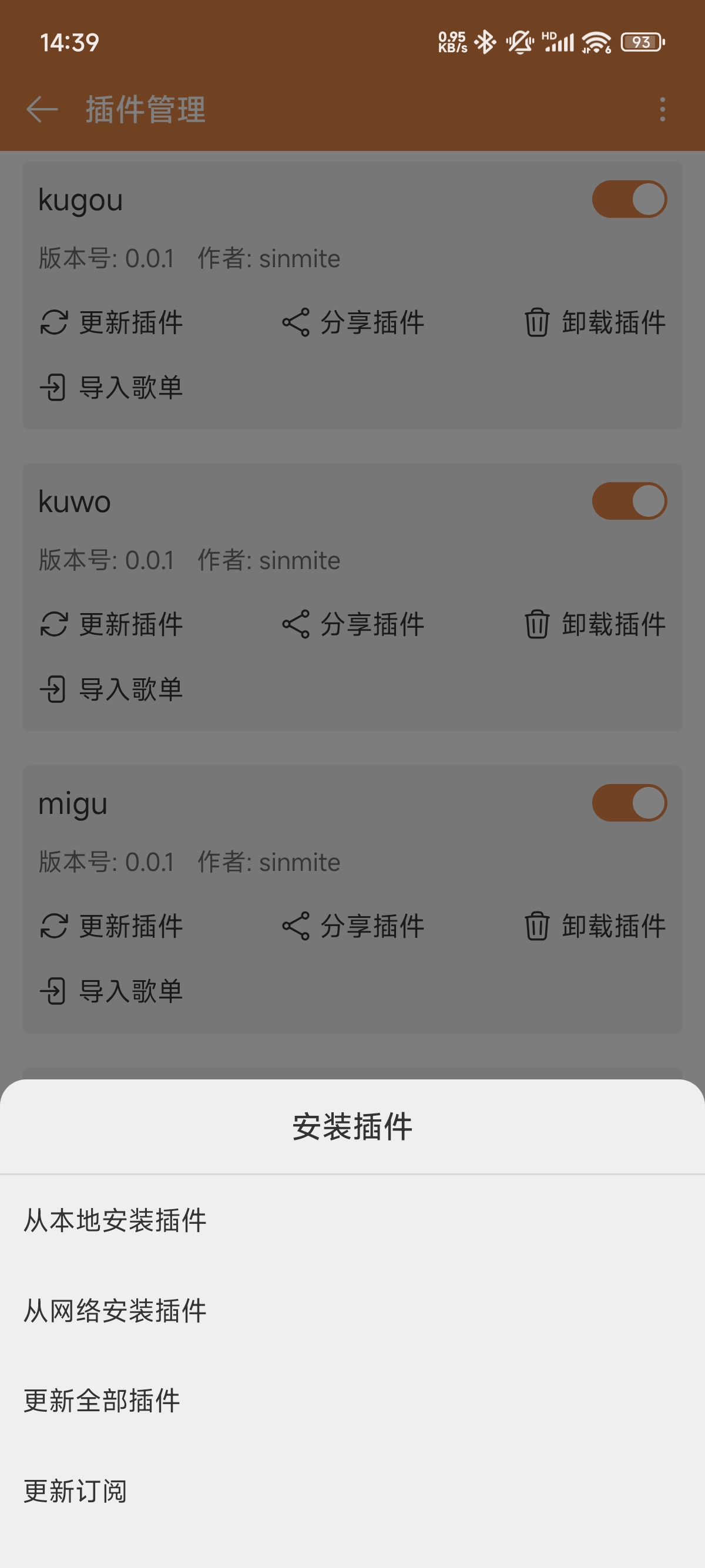Image resolution: width=705 pixels, height=1568 pixels.
Task: Import playlist via 导入歌单 under kuwo
Action: (112, 689)
